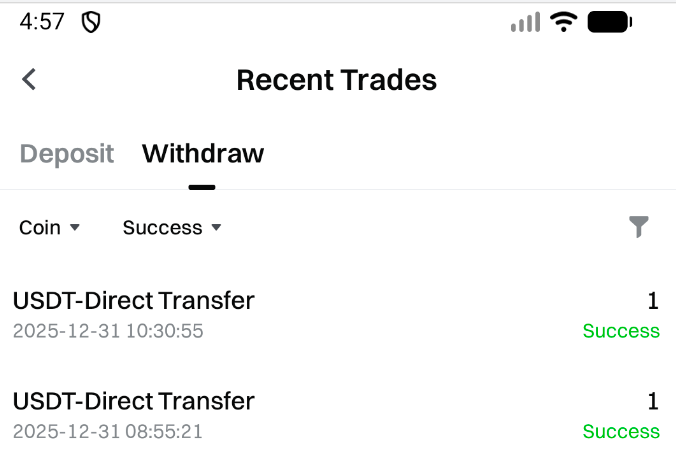Screen dimensions: 676x468
Task: Select the Withdraw tab
Action: 203,154
